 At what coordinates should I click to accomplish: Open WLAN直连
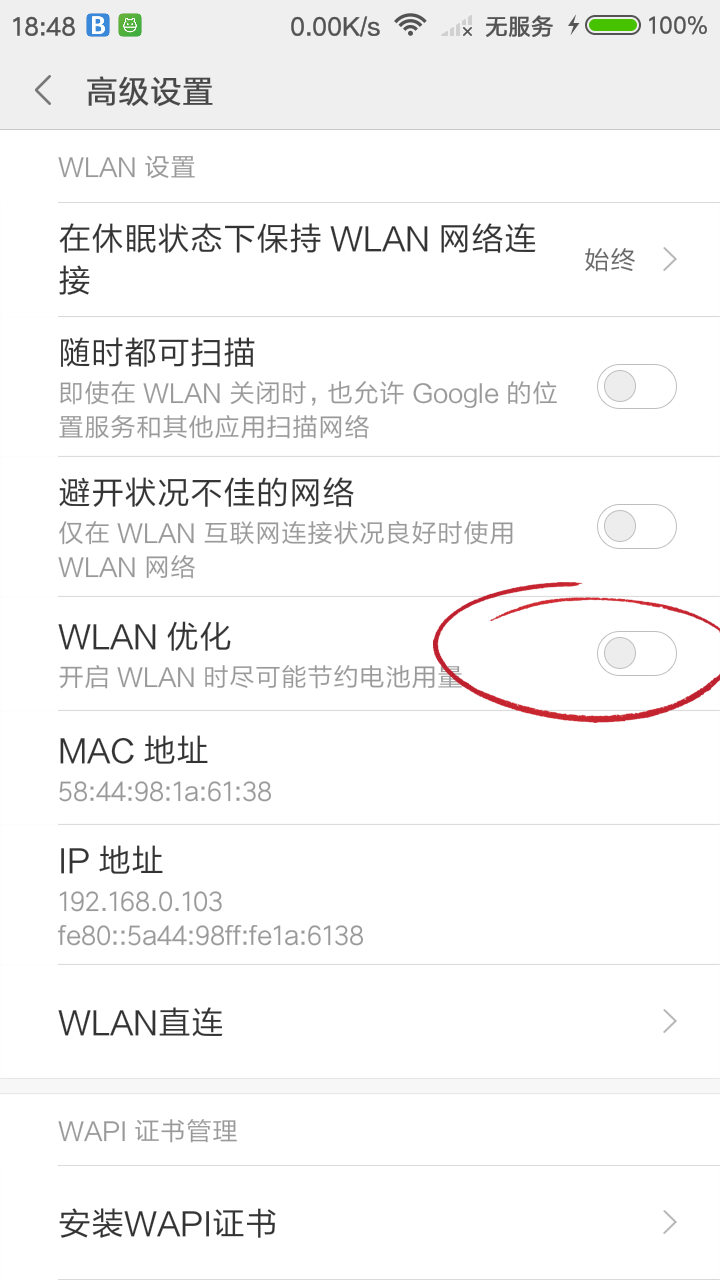click(360, 1022)
